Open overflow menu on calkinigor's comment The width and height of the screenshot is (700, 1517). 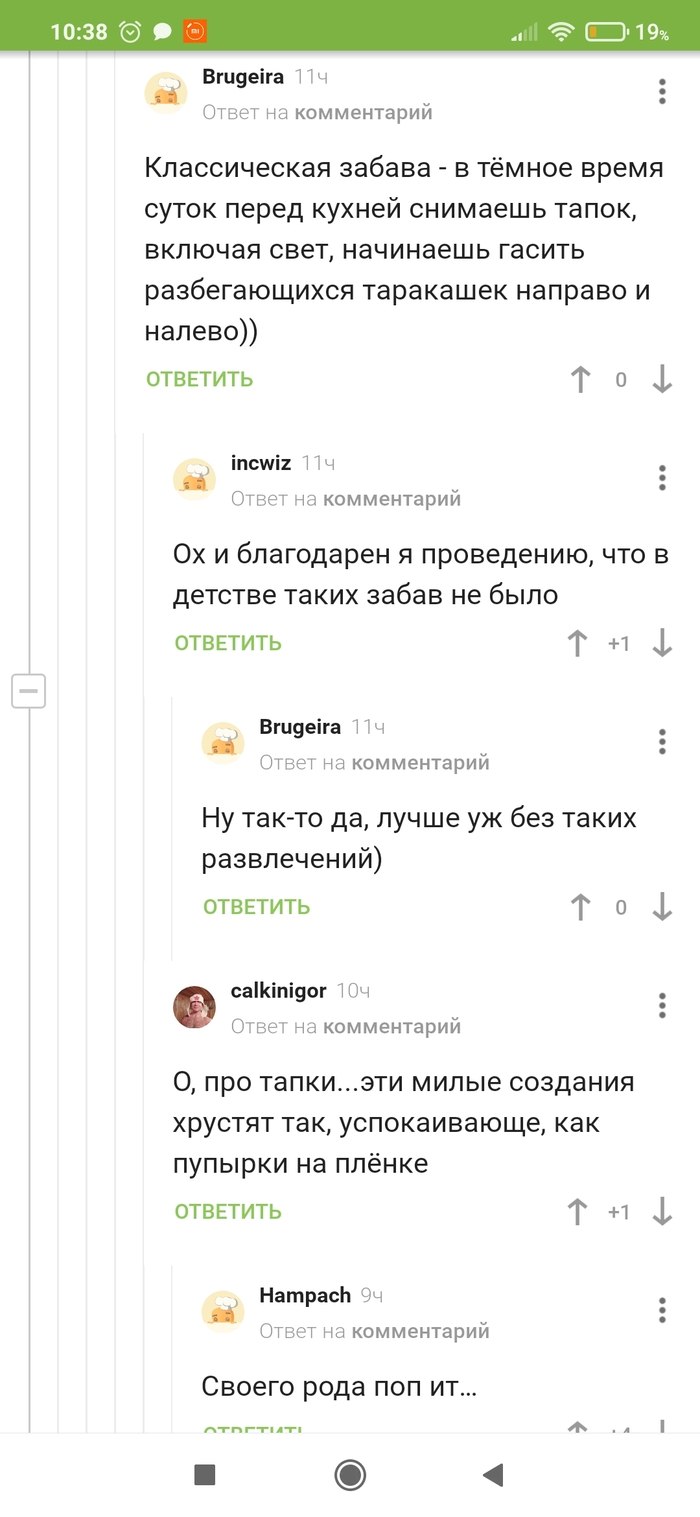(662, 1005)
